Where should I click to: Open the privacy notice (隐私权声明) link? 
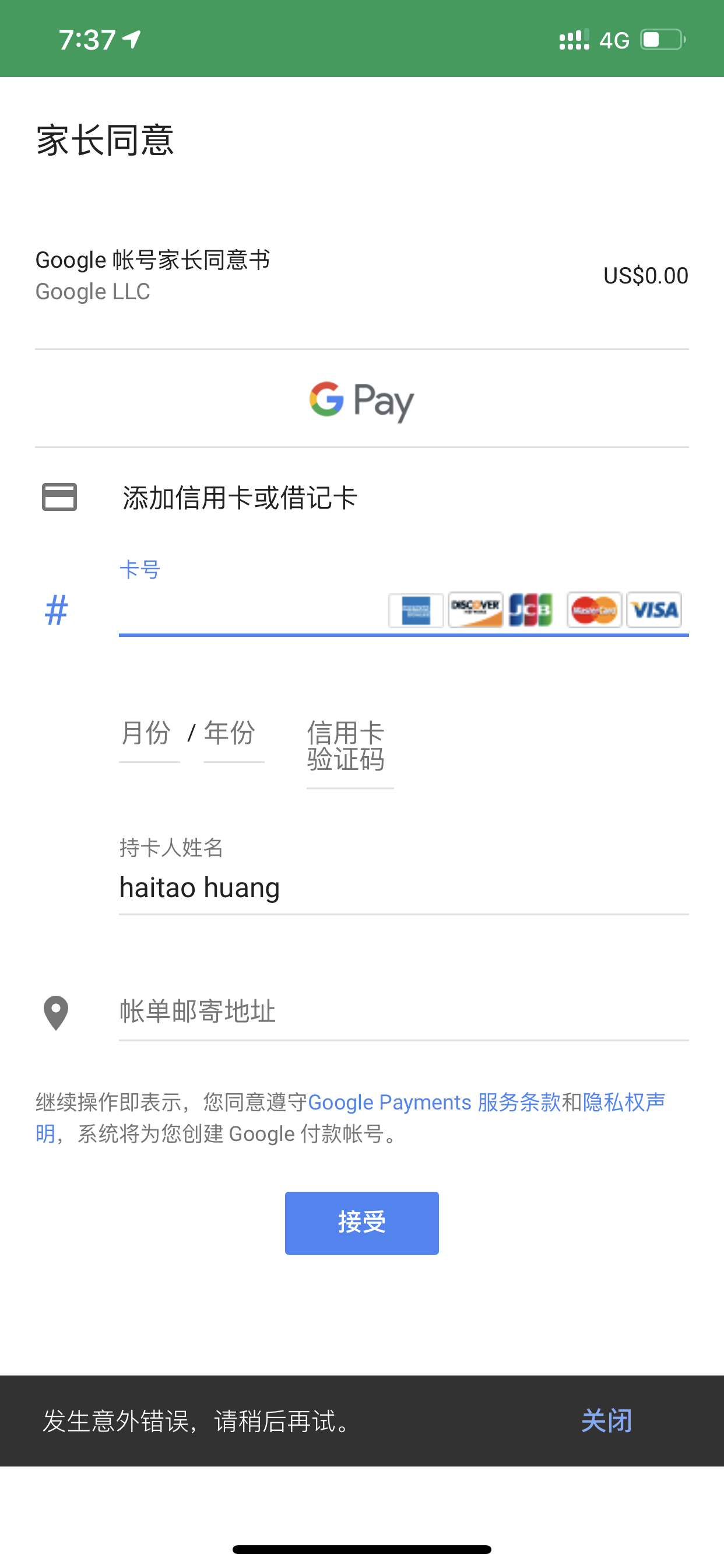click(x=624, y=1102)
